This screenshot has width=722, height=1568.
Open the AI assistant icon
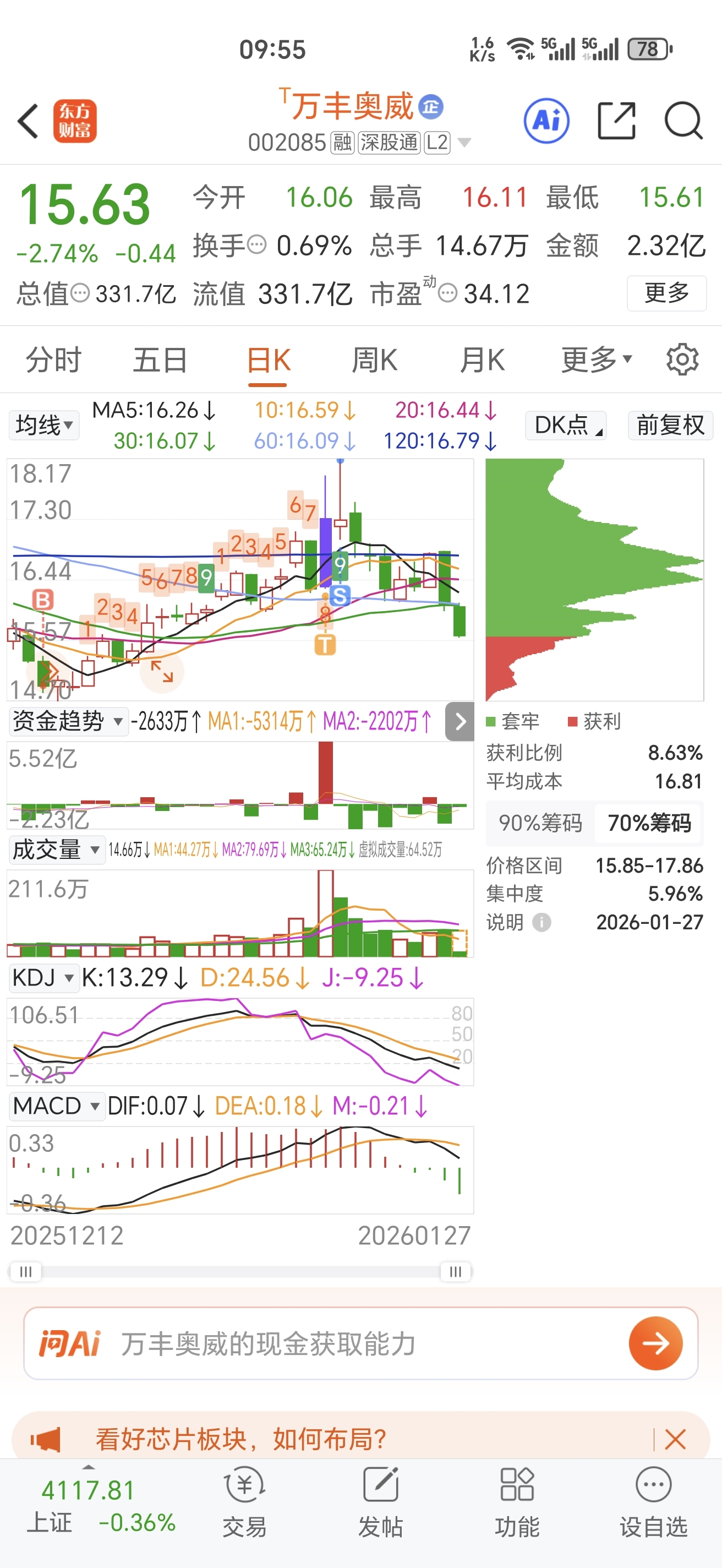pos(546,121)
